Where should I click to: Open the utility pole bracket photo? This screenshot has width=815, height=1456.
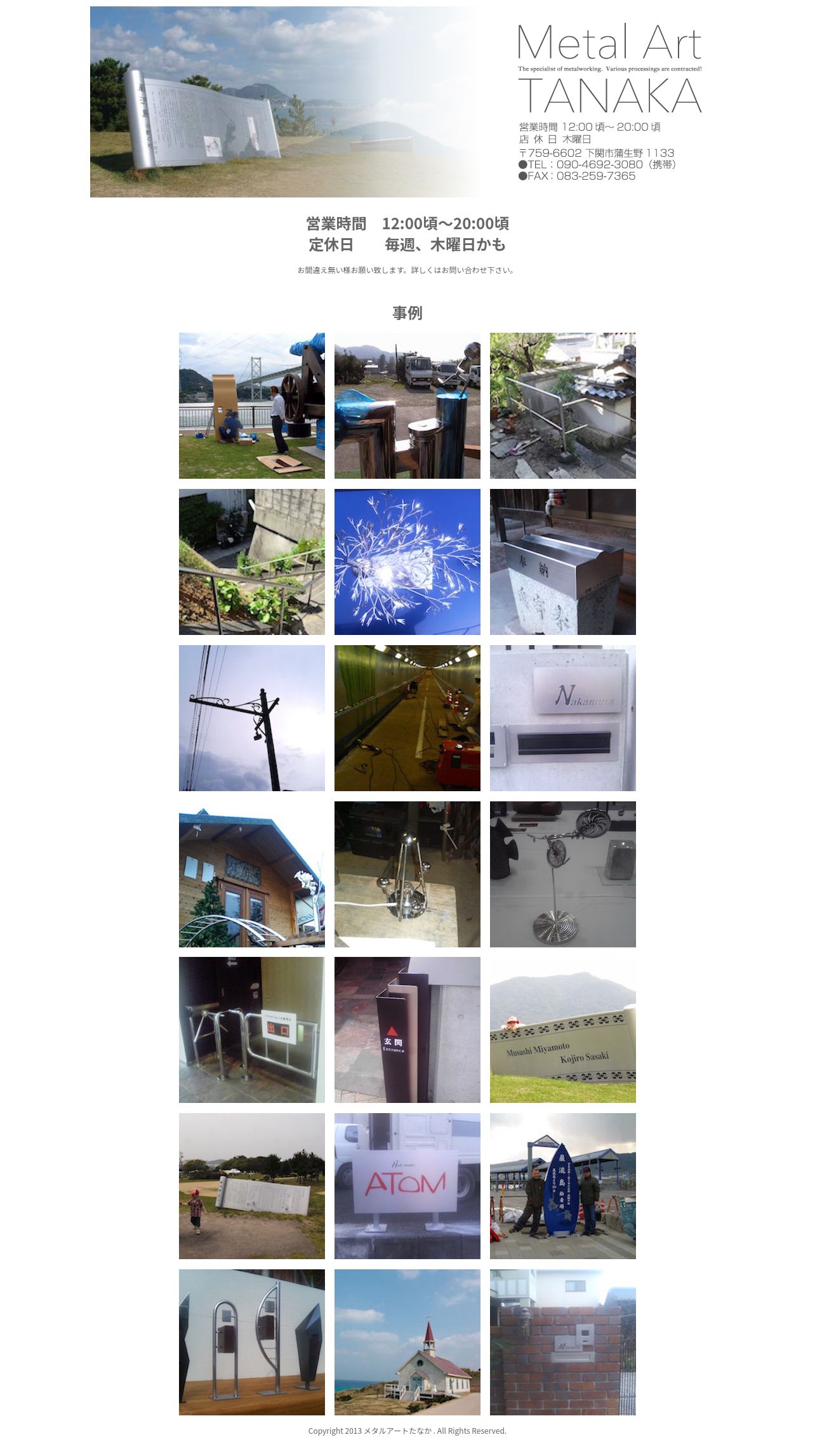tap(252, 718)
